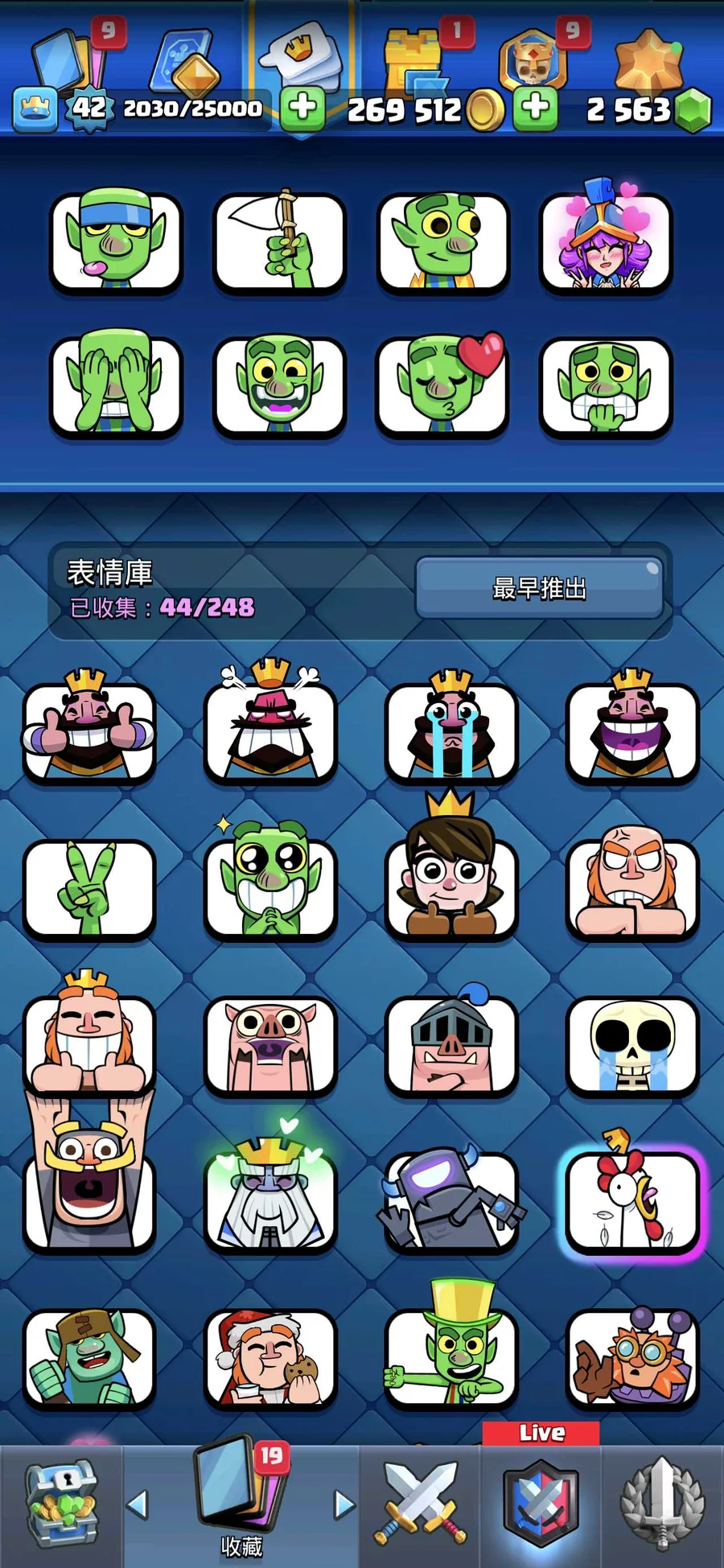Pick the purple-haired girl with hearts emote

click(606, 242)
